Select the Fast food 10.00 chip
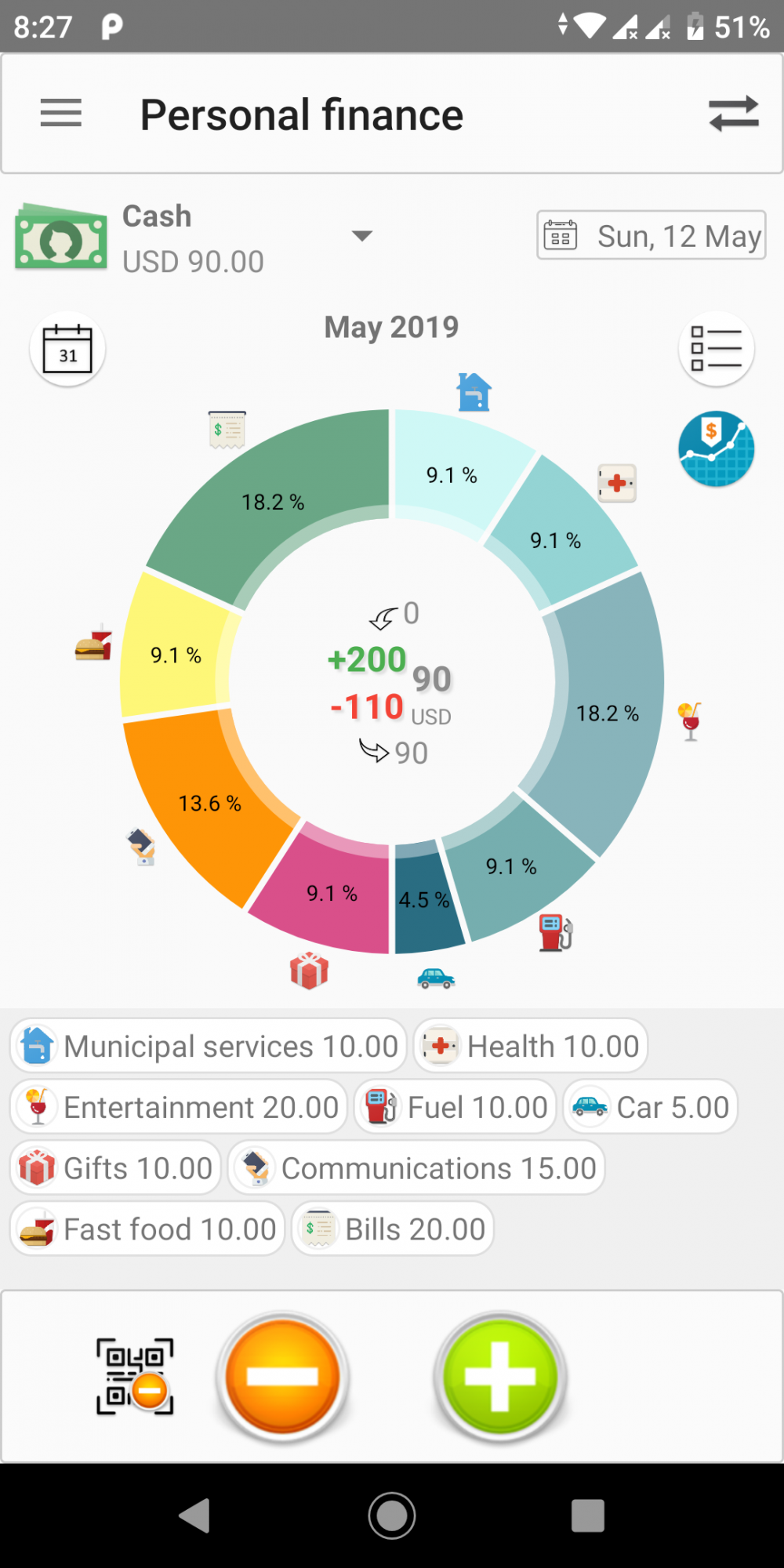 (x=147, y=1229)
